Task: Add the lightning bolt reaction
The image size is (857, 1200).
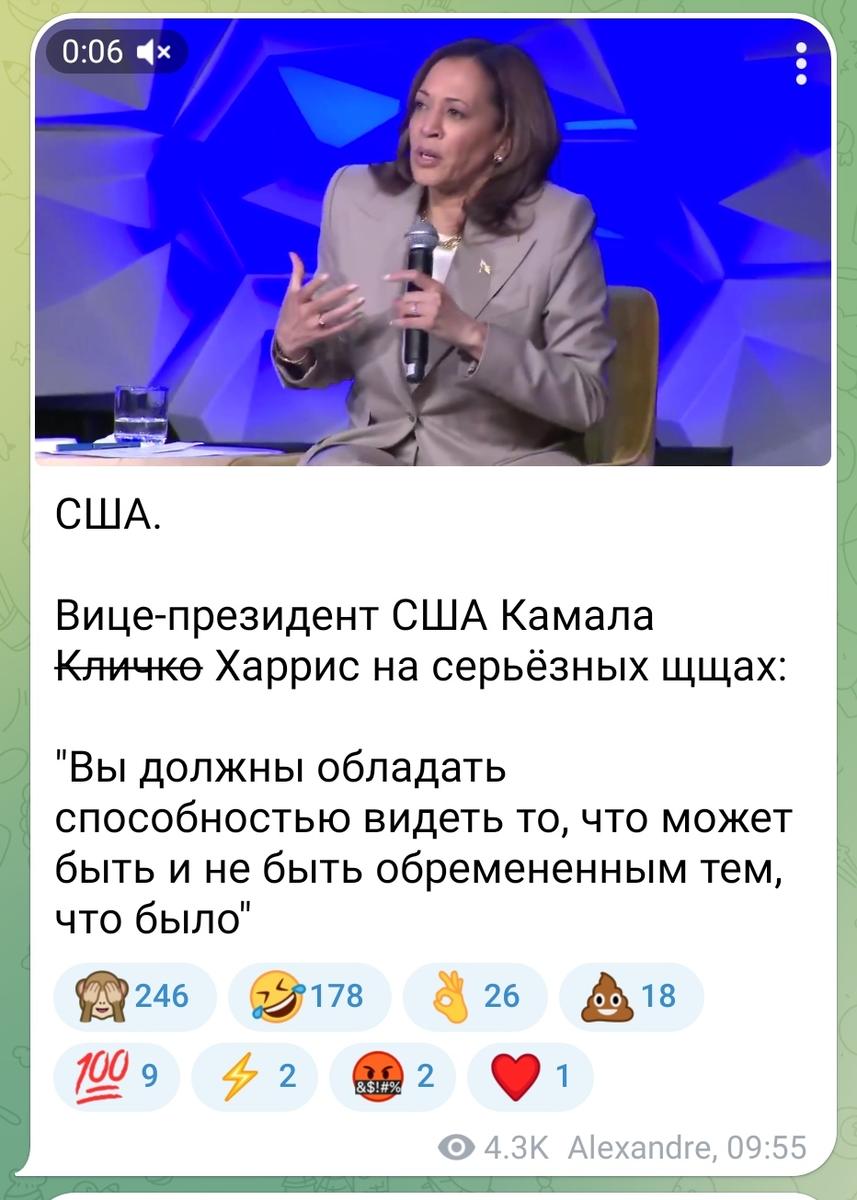Action: click(x=255, y=1076)
